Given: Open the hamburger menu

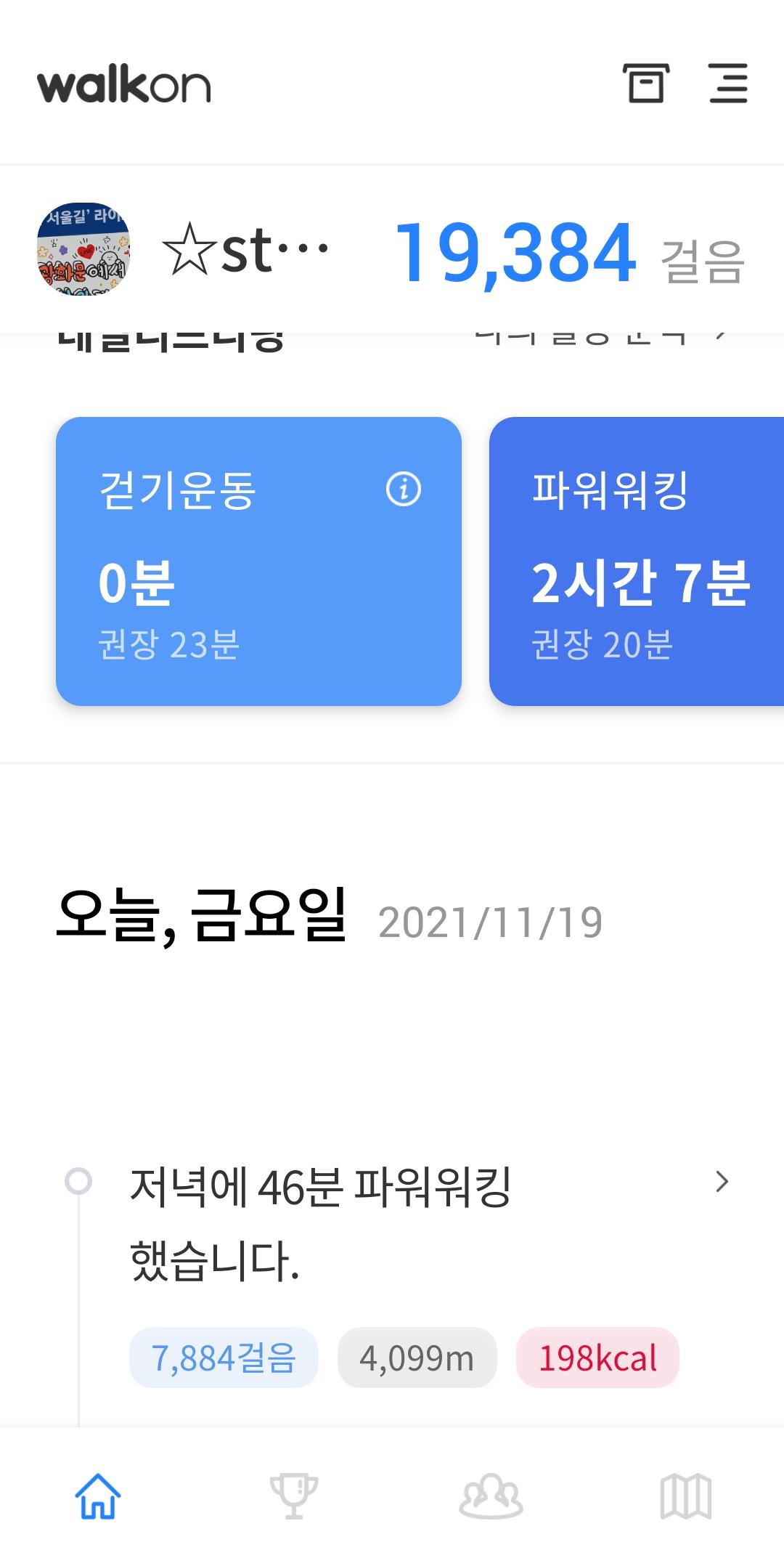Looking at the screenshot, I should [x=728, y=83].
